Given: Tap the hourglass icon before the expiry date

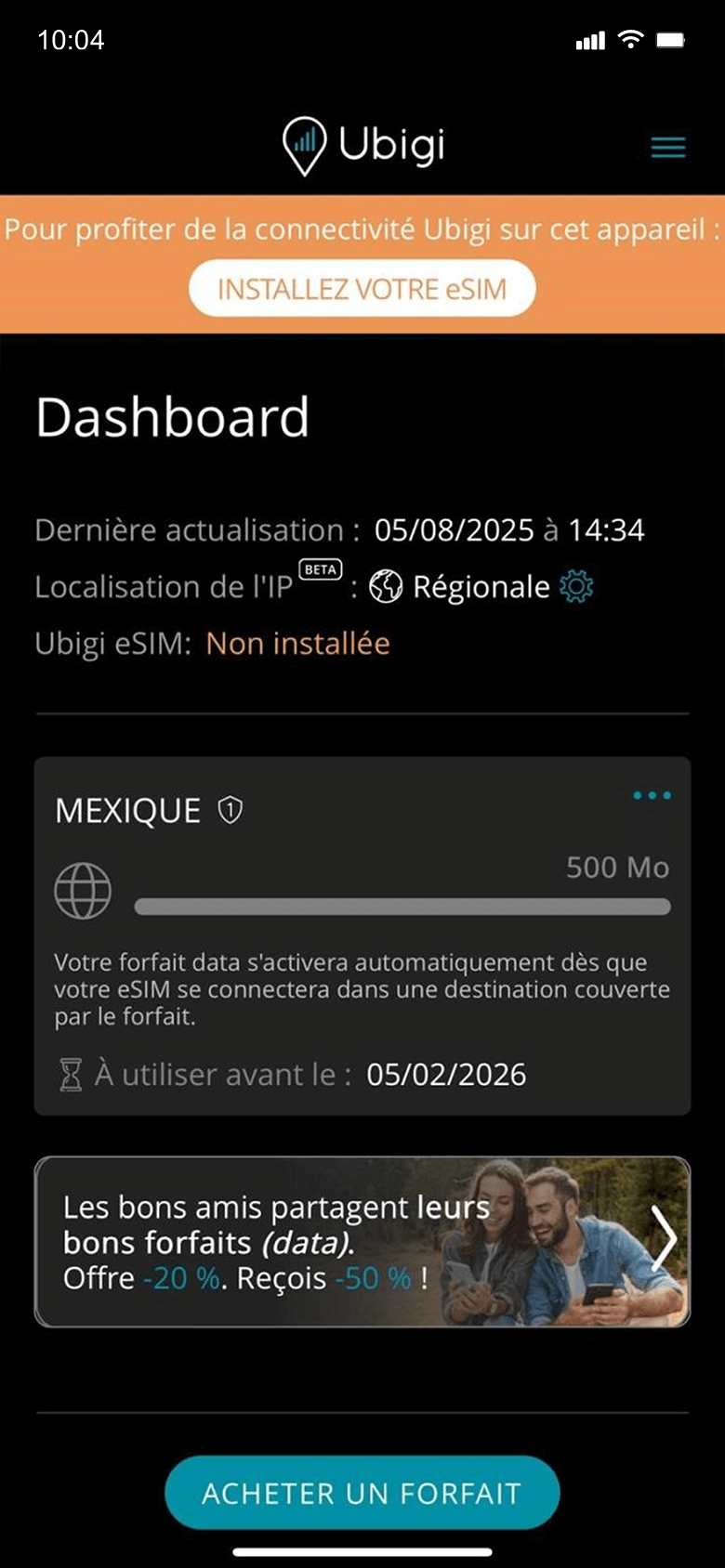Looking at the screenshot, I should 70,1074.
